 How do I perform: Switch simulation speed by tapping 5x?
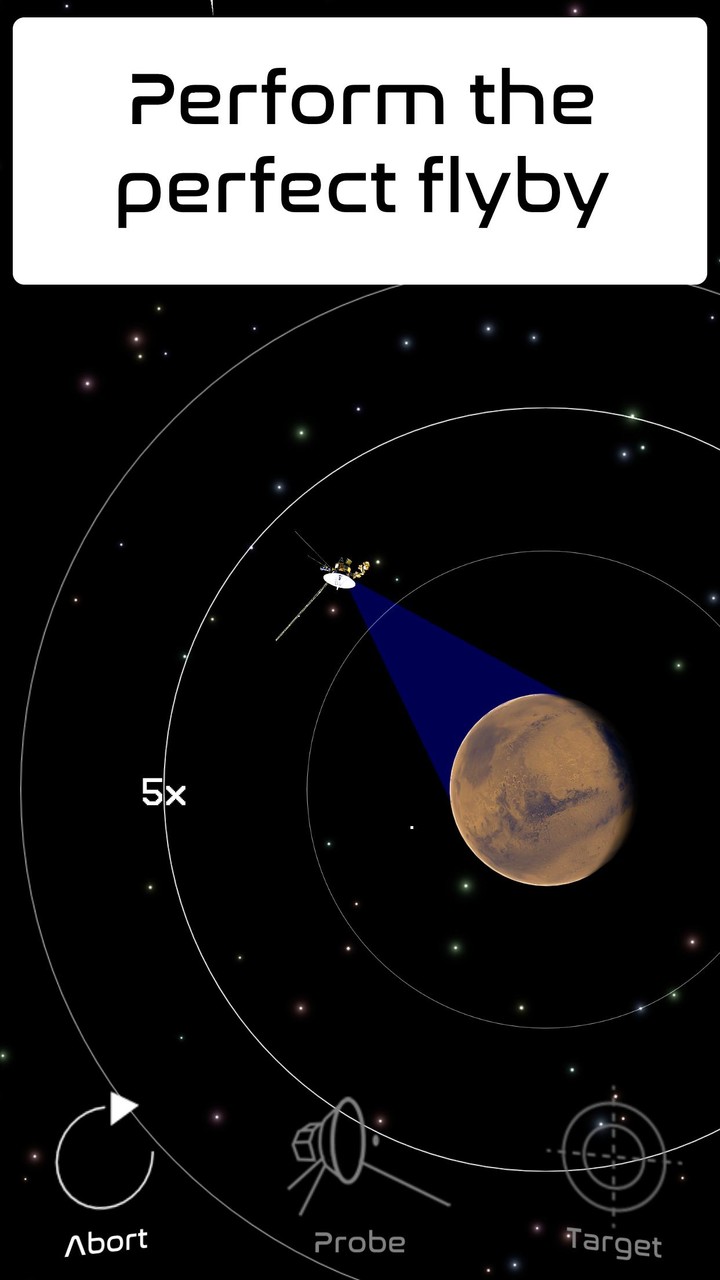(163, 793)
